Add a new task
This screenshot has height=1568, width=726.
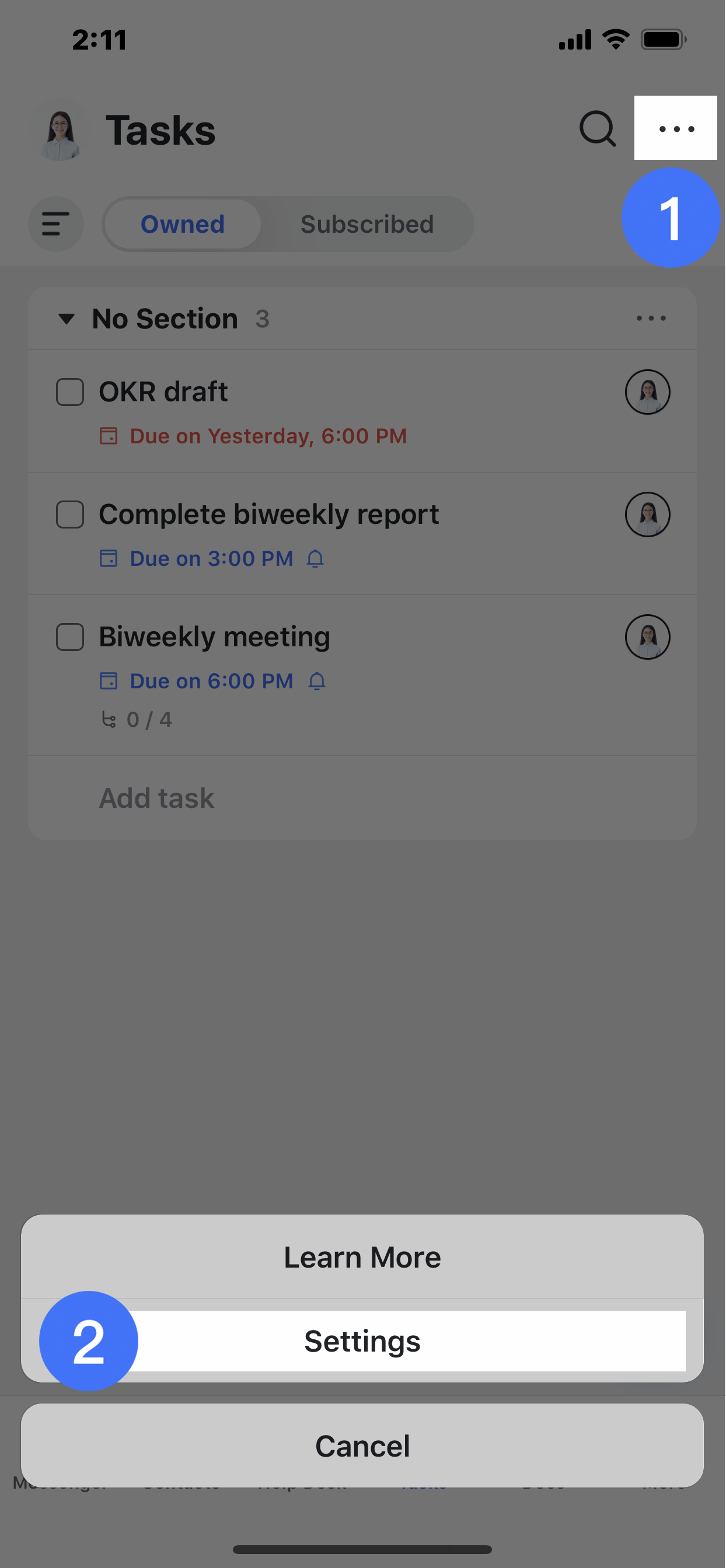click(x=156, y=798)
